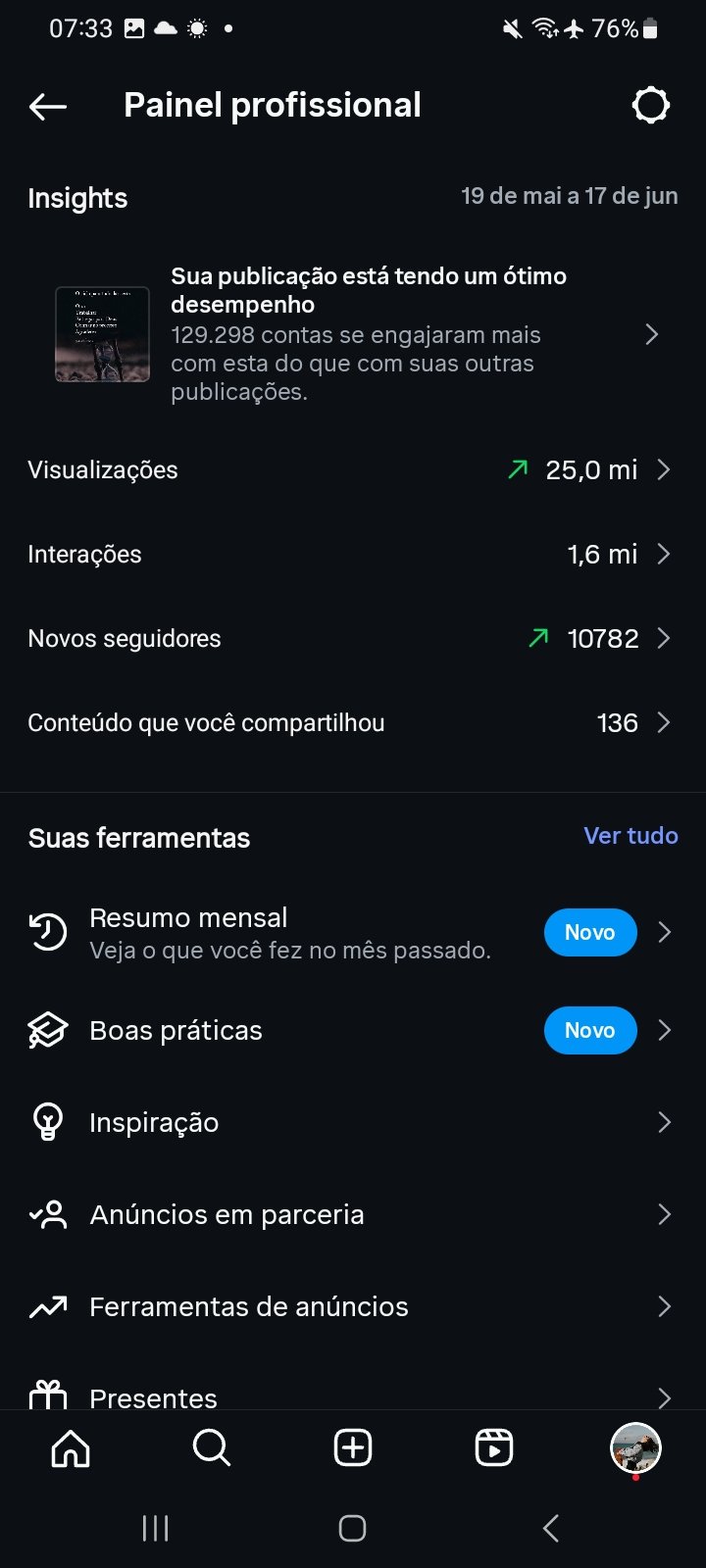Image resolution: width=706 pixels, height=1568 pixels.
Task: Open the profile tab avatar
Action: click(635, 1448)
